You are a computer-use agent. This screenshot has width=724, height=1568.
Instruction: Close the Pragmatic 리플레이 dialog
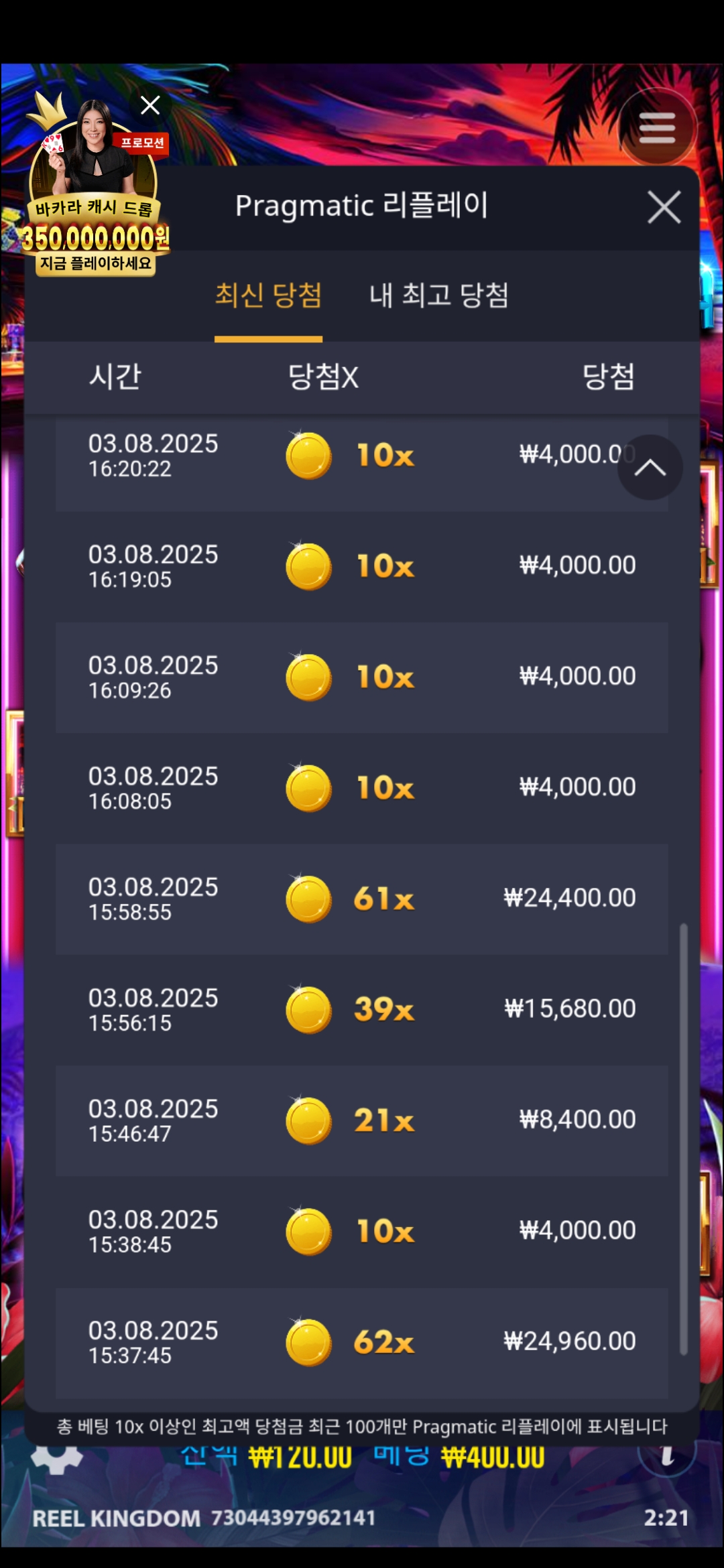(x=664, y=207)
